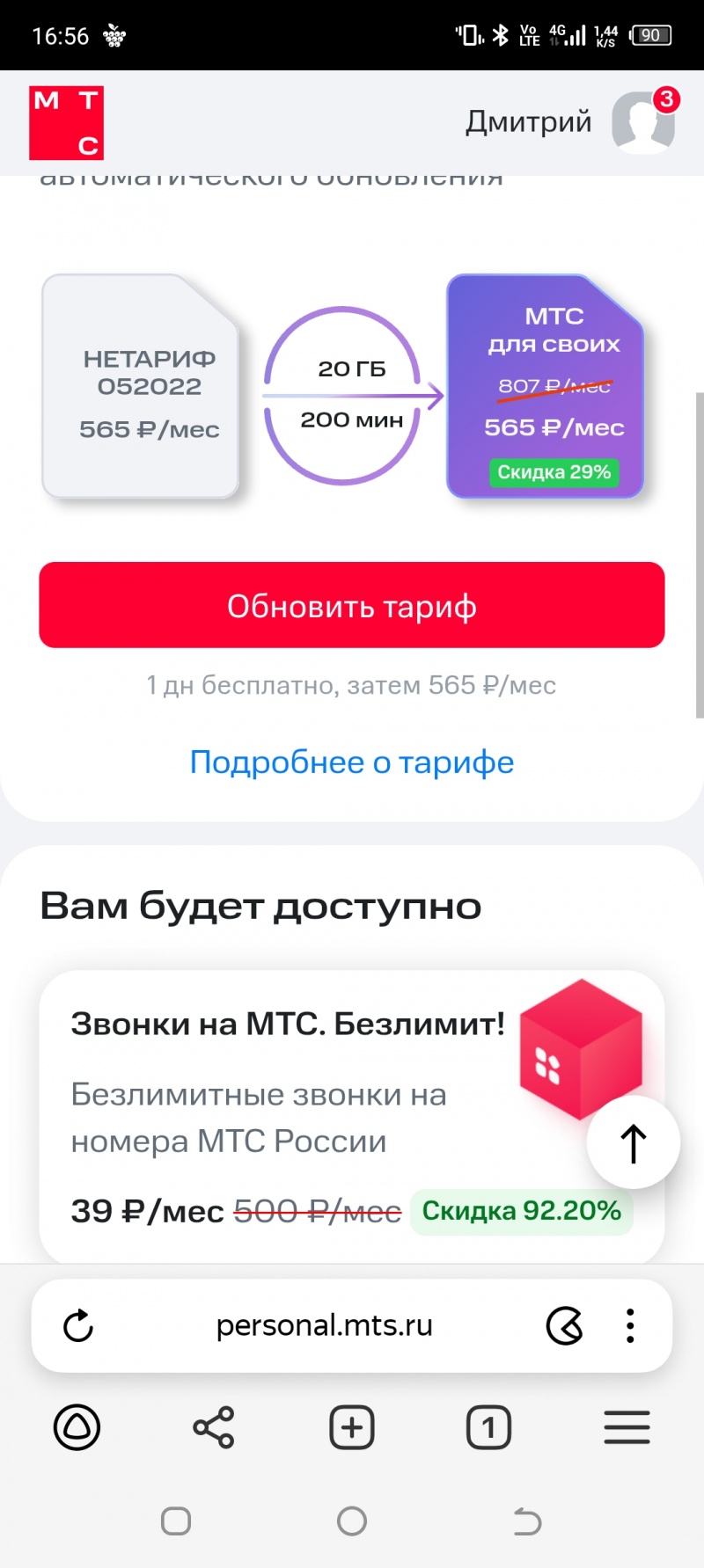This screenshot has height=1568, width=704.
Task: Share the current page
Action: point(214,1427)
